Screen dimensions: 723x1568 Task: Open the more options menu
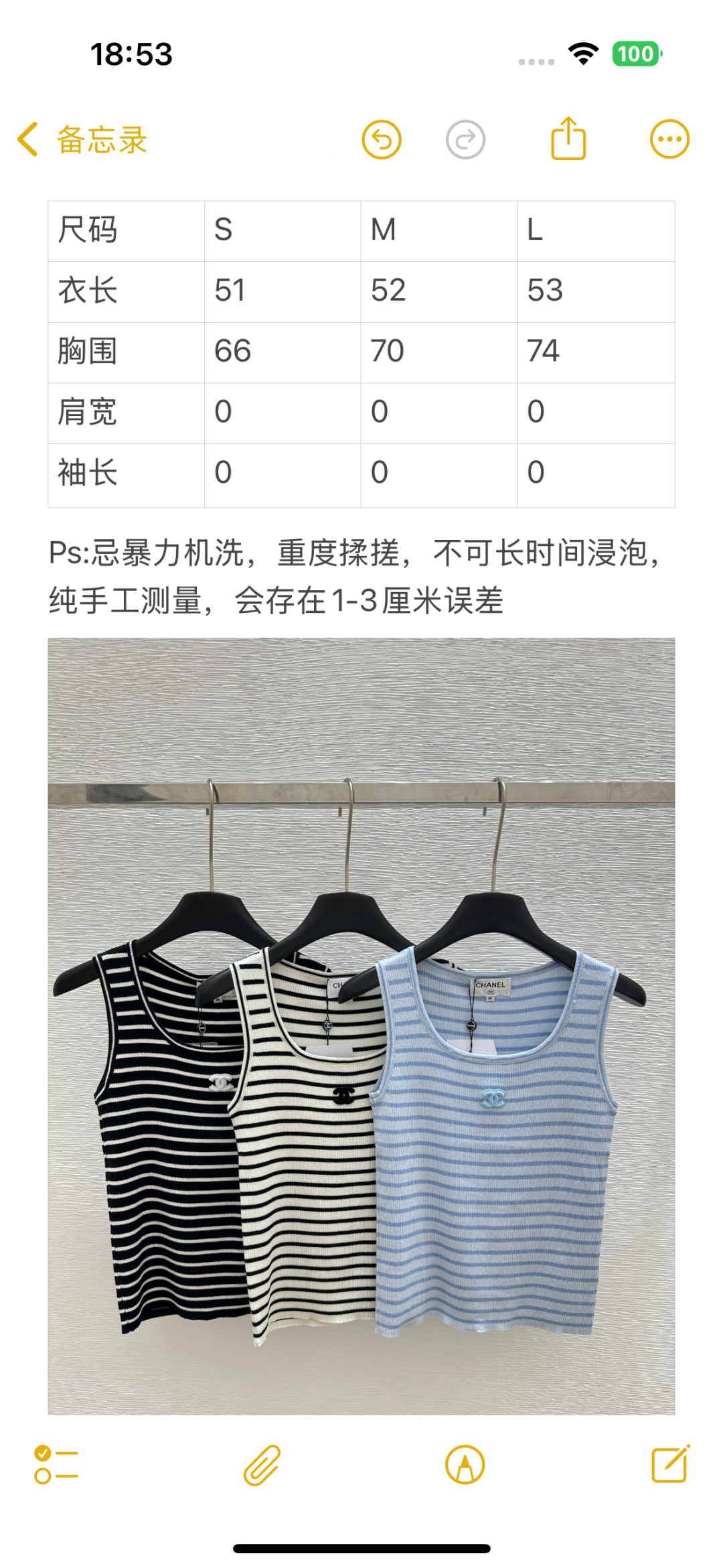point(669,140)
